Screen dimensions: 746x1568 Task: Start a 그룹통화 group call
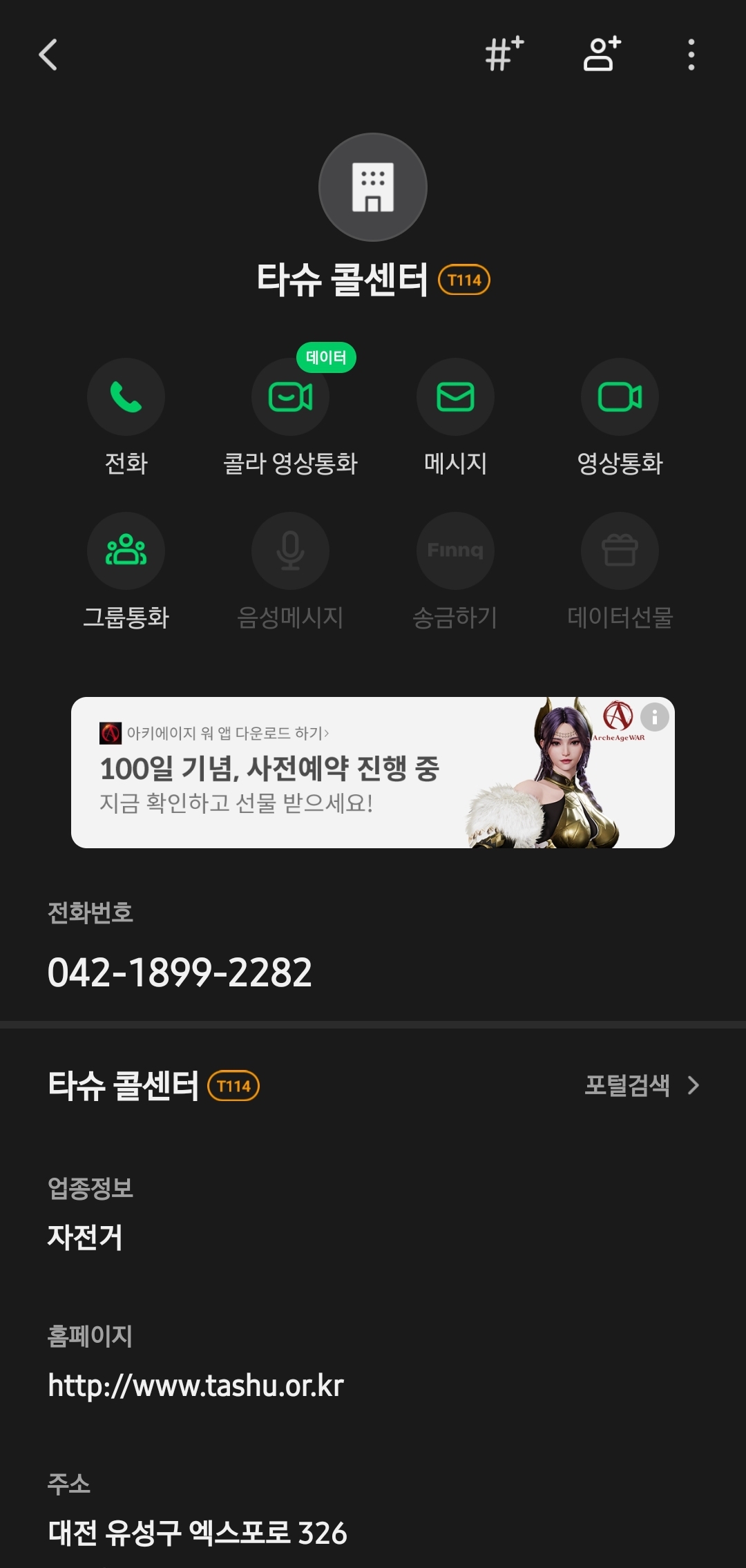click(126, 551)
